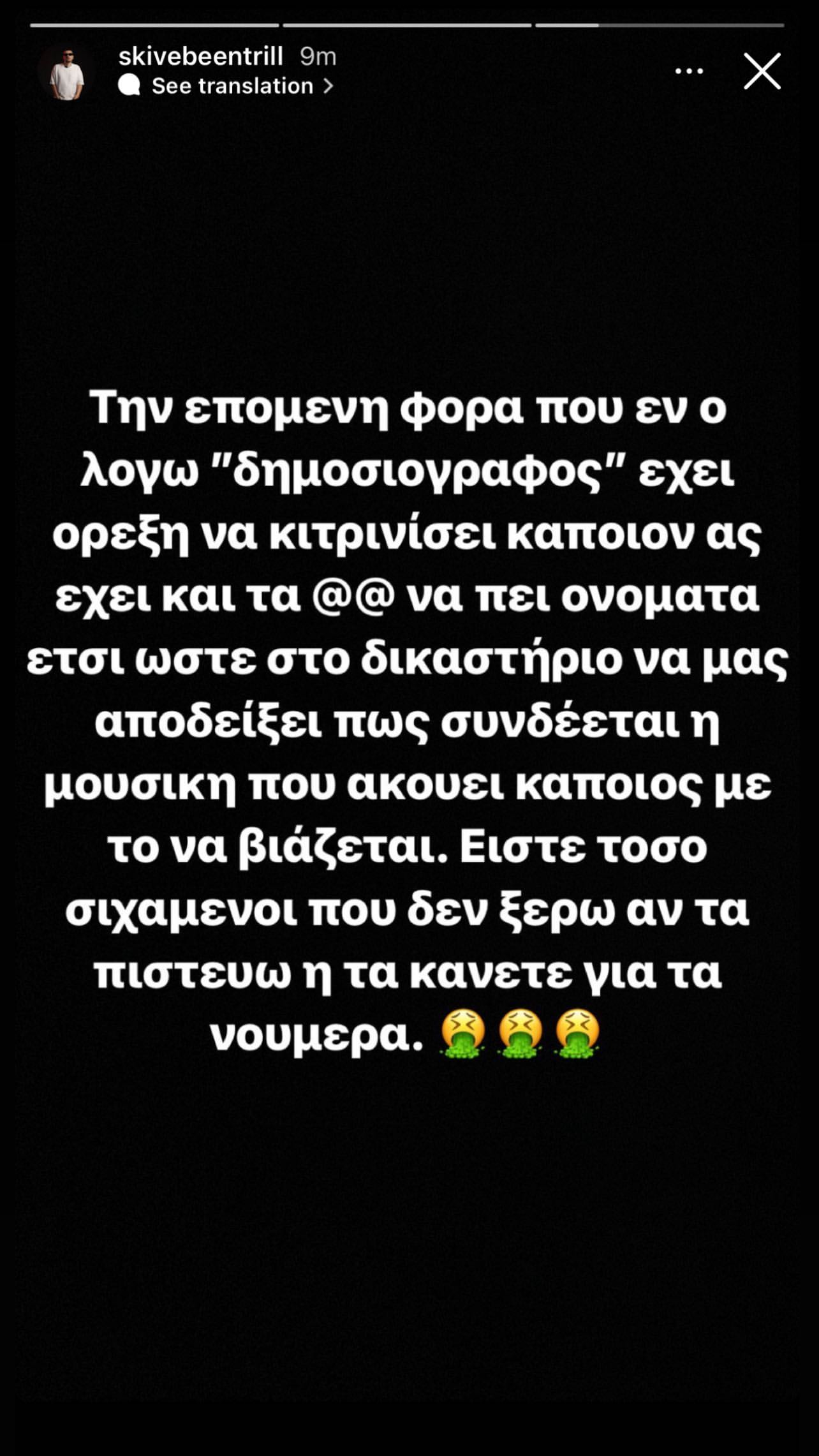Open the skivebeentrill username link
The image size is (819, 1456).
200,57
